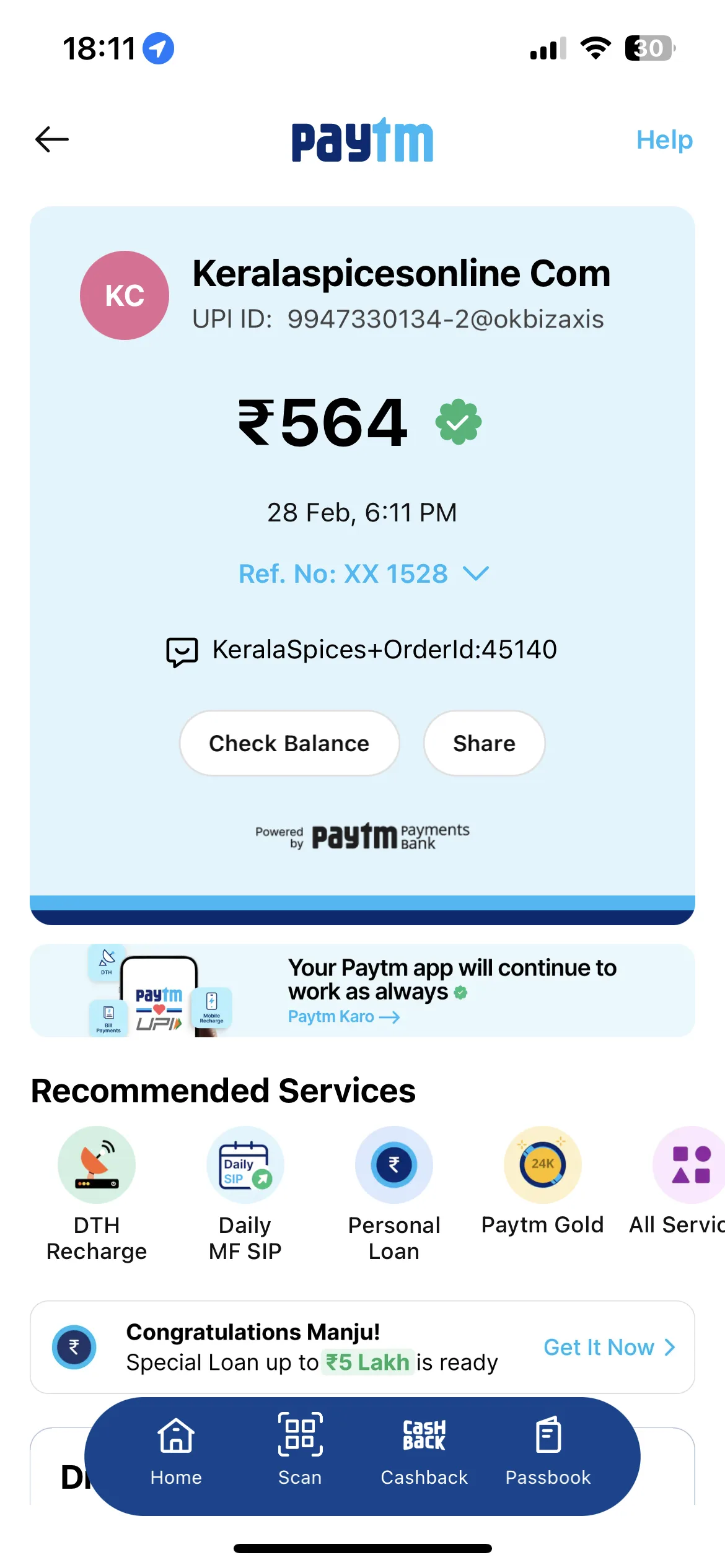This screenshot has height=1568, width=725.
Task: Go back using the arrow icon
Action: point(52,139)
